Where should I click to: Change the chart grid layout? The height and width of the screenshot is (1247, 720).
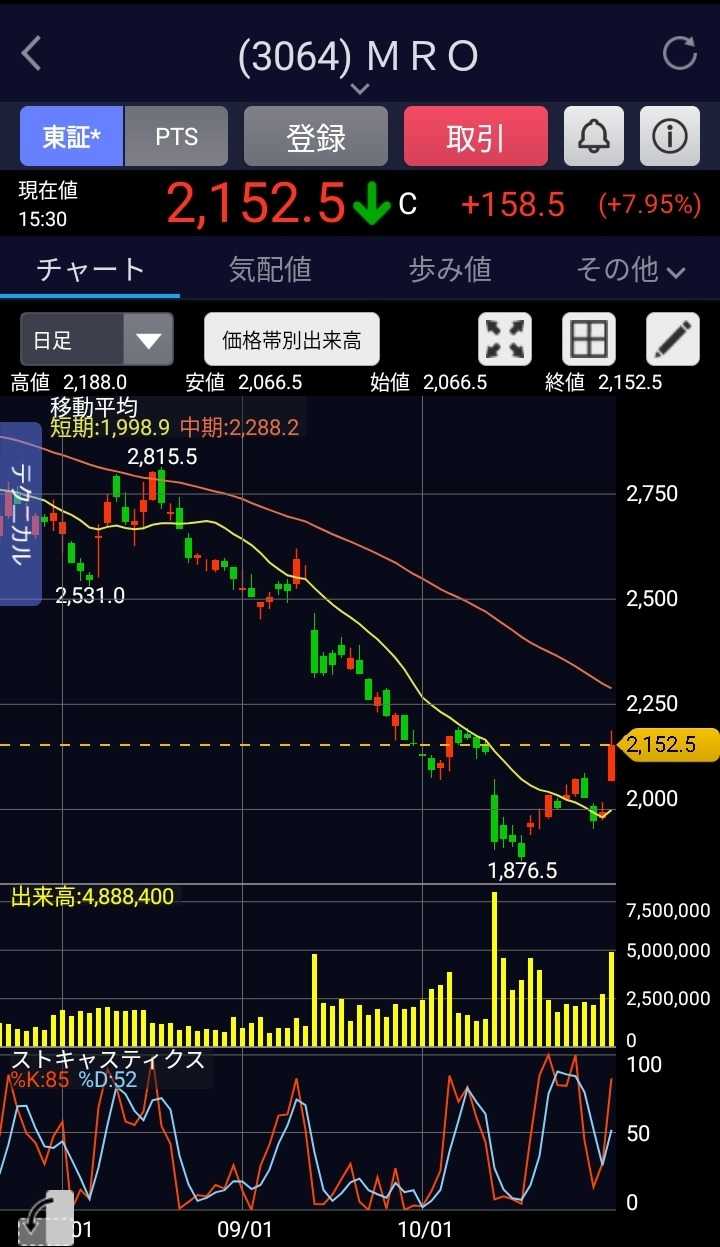(589, 340)
